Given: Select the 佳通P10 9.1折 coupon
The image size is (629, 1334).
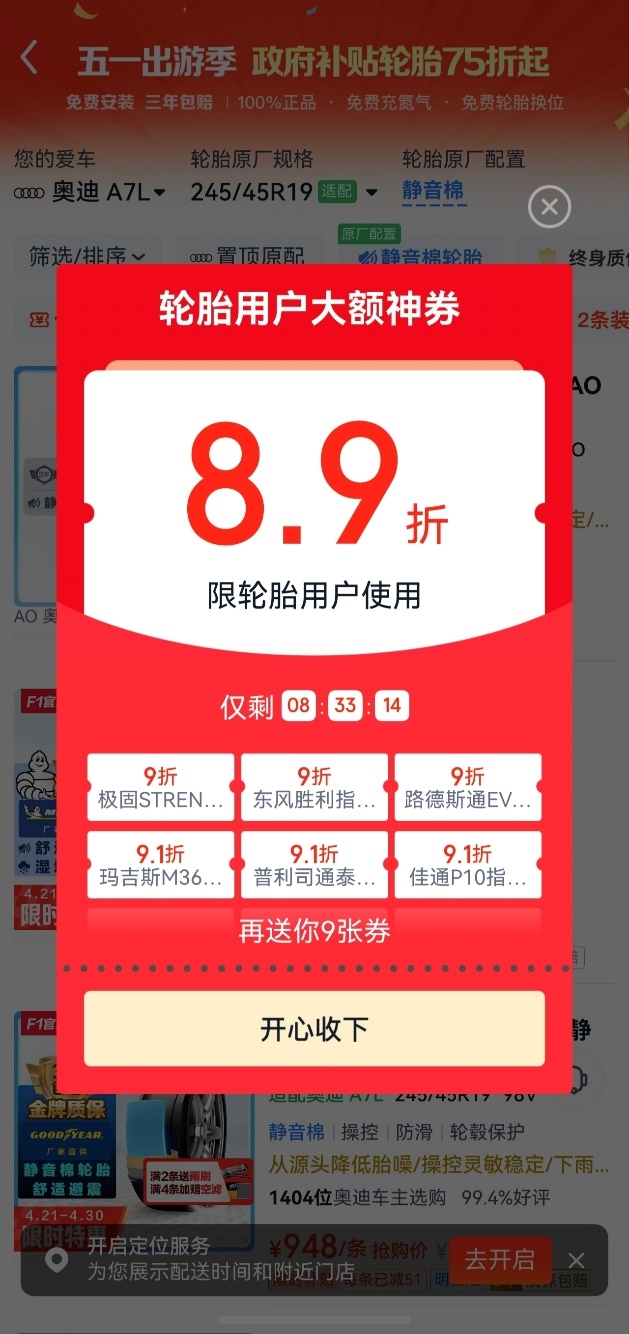Looking at the screenshot, I should coord(468,865).
